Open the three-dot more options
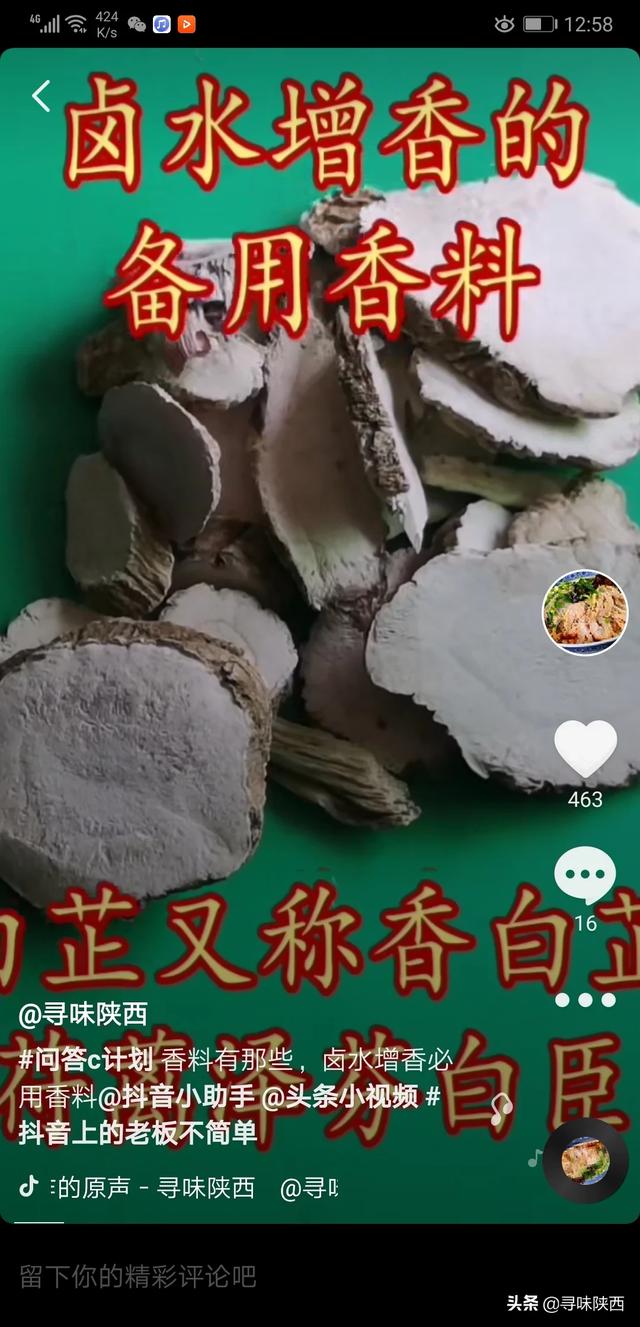Image resolution: width=640 pixels, height=1327 pixels. pyautogui.click(x=585, y=1000)
